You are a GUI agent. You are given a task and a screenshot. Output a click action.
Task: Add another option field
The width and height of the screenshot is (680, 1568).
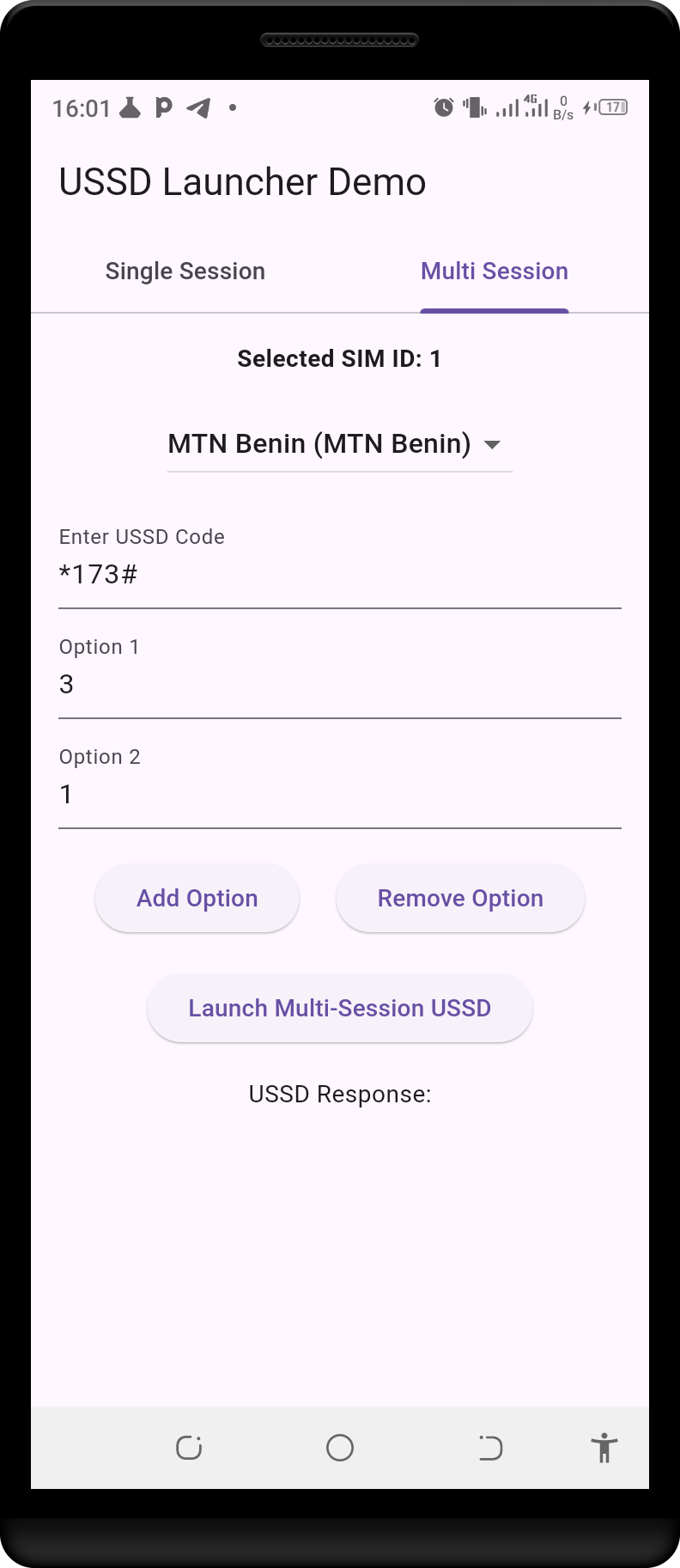point(197,898)
